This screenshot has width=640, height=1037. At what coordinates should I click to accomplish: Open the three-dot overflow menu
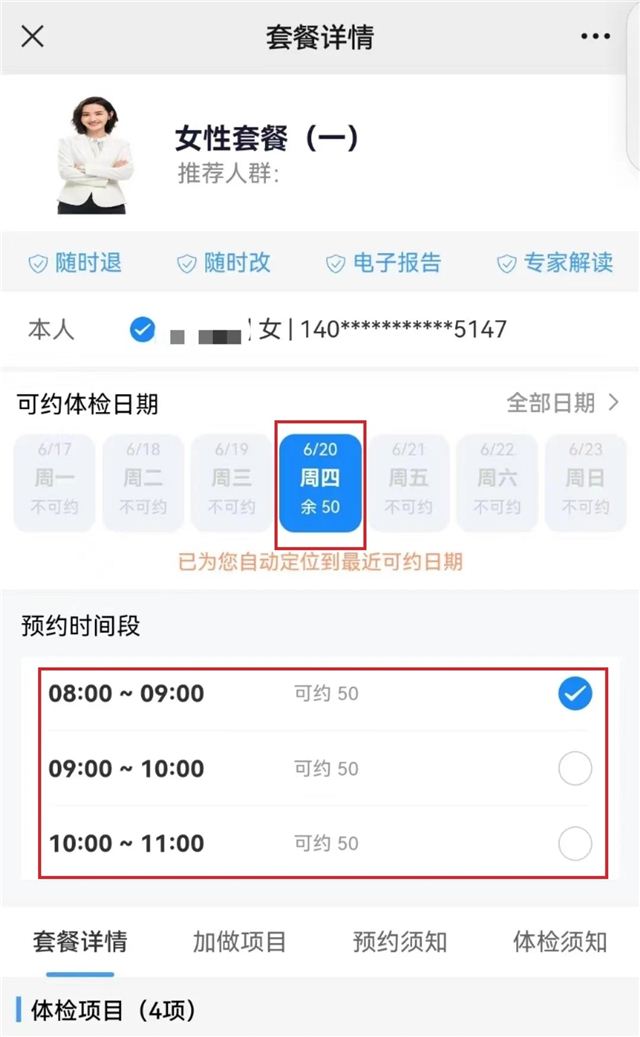(595, 37)
